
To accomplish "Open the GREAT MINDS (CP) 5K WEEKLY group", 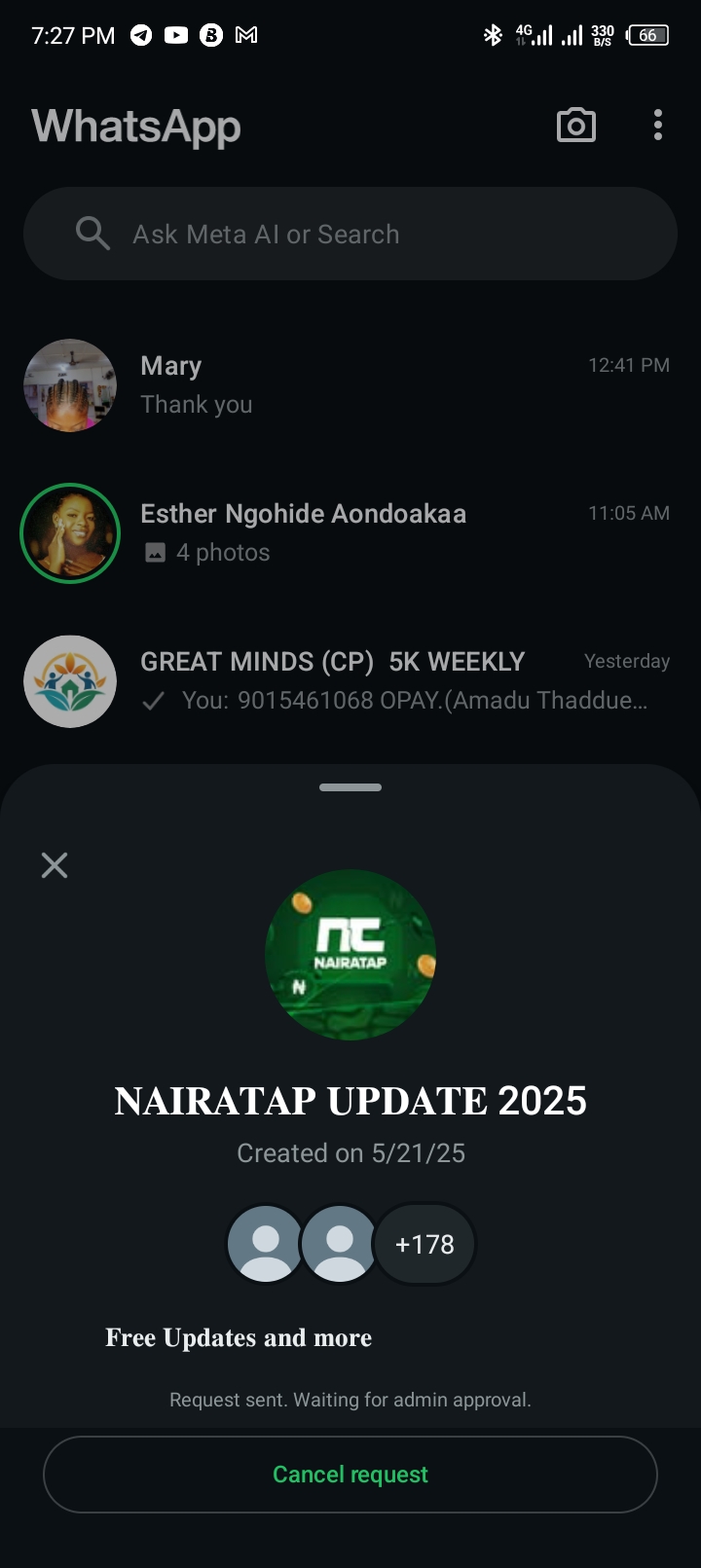I will pos(389,681).
